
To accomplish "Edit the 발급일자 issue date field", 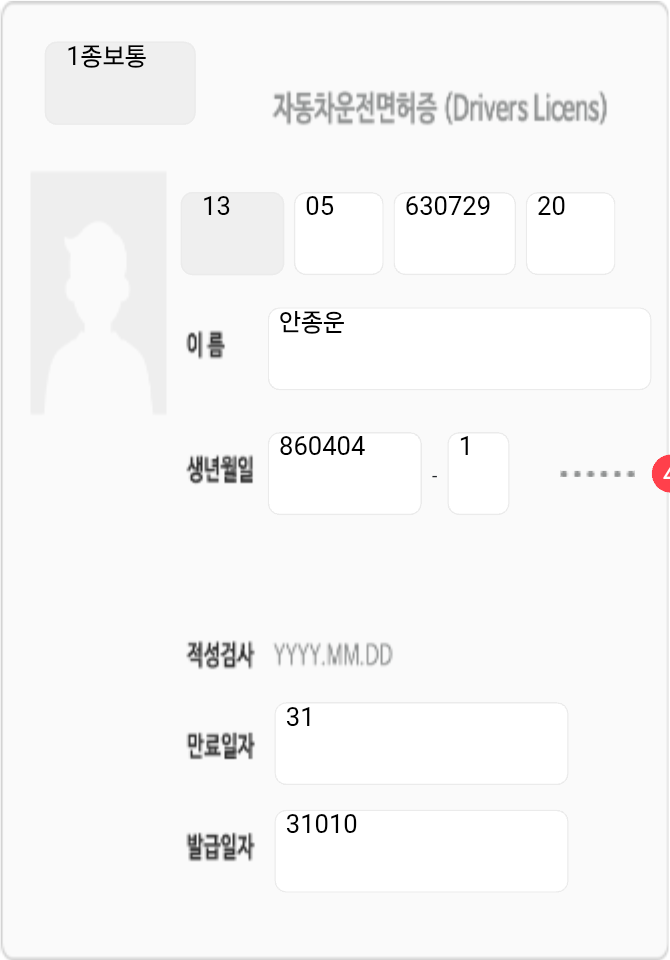I will tap(421, 850).
